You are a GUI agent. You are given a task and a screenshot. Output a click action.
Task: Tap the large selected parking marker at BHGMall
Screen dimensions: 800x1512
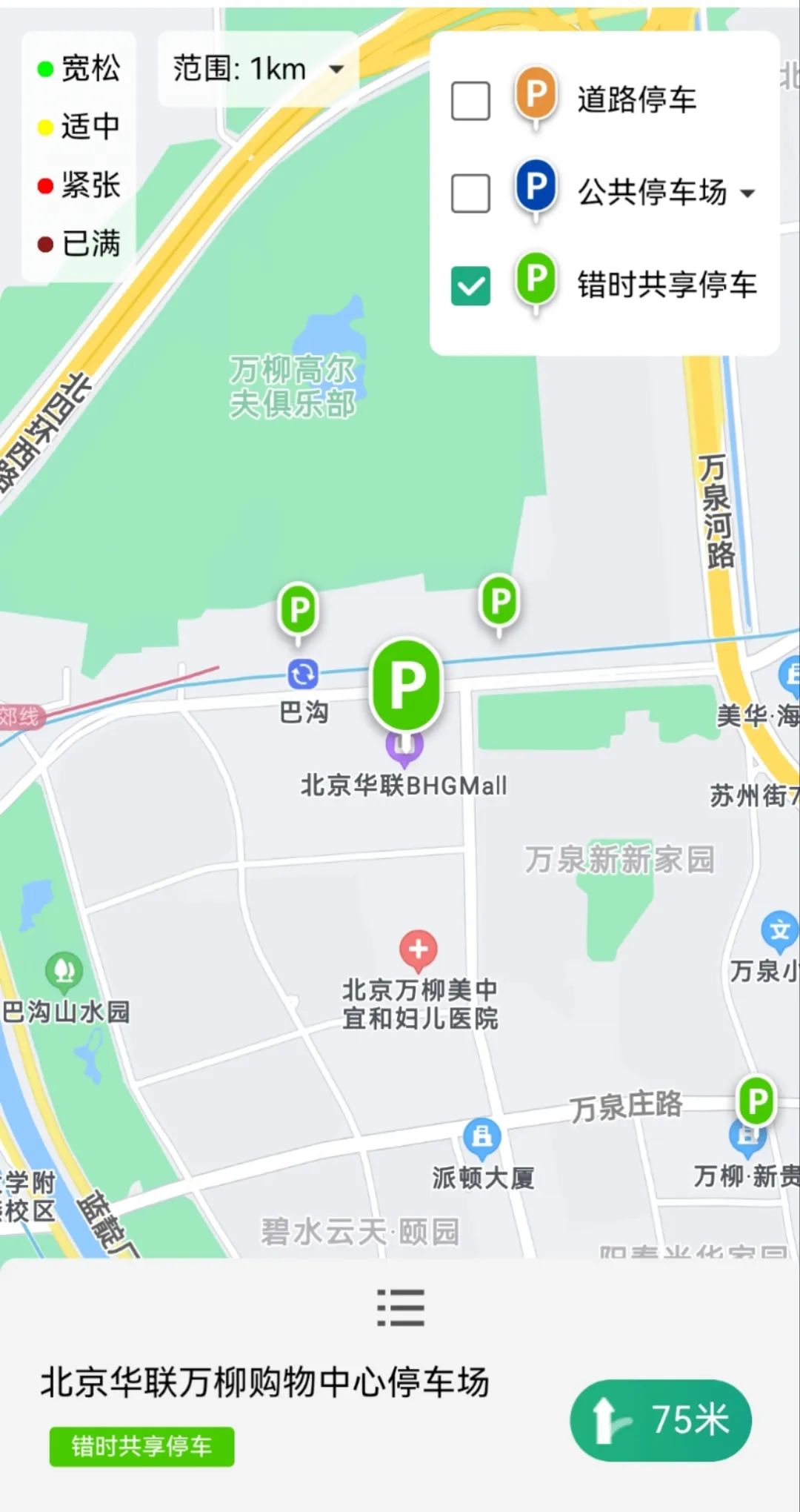point(406,685)
